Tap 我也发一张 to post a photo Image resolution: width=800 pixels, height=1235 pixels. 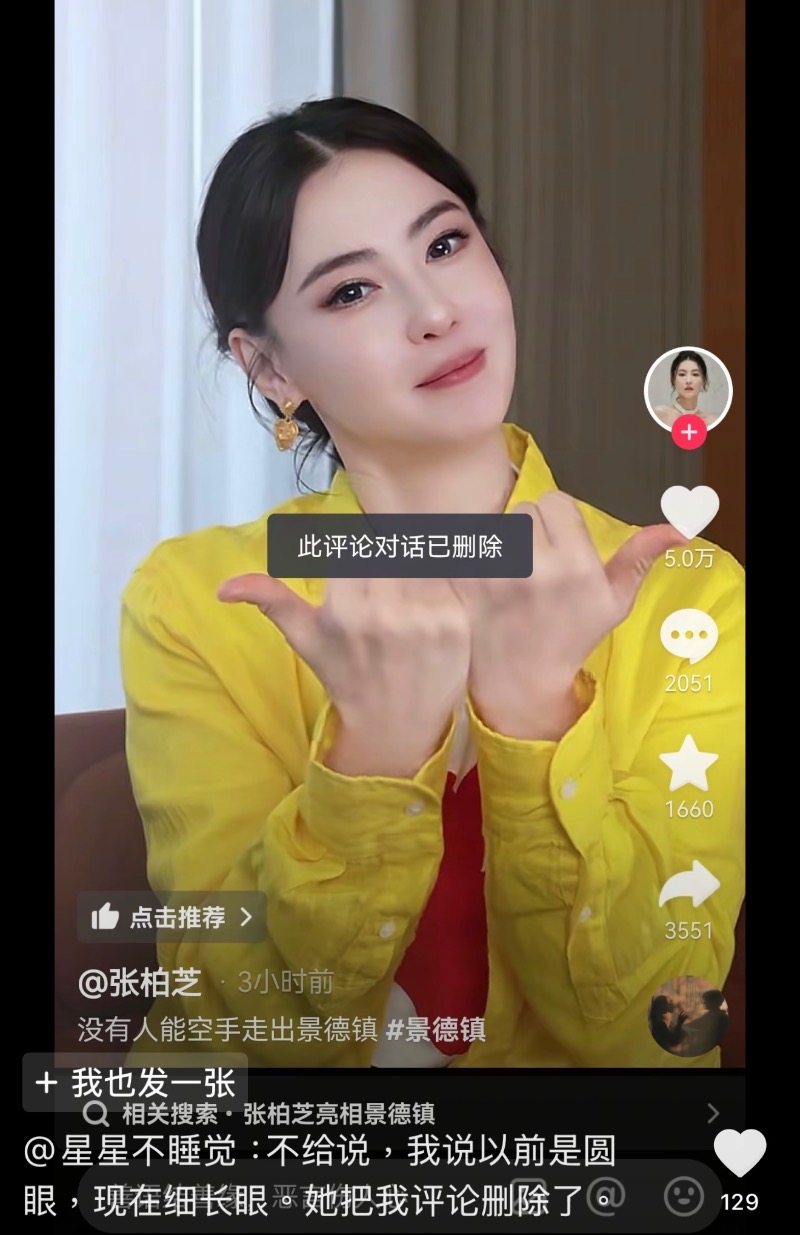pyautogui.click(x=136, y=1082)
